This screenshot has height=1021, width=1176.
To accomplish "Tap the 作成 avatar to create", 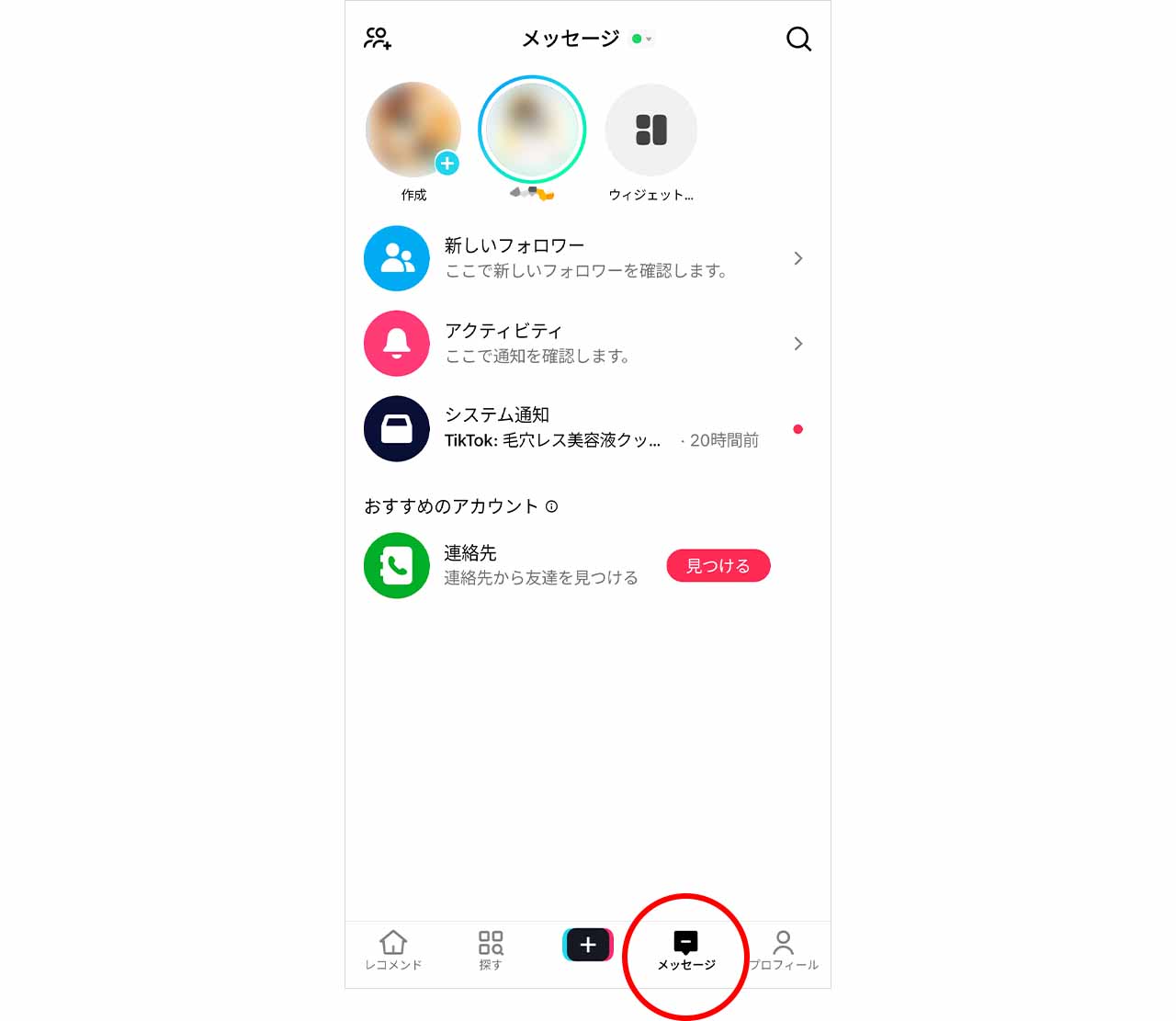I will coord(413,130).
